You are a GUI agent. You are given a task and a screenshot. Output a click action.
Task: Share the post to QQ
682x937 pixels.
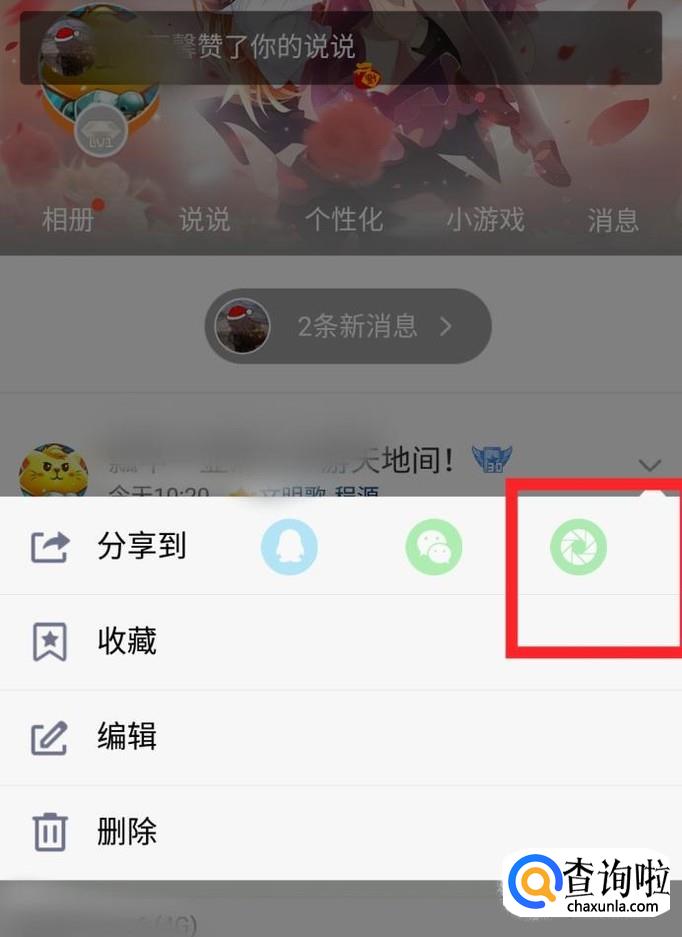[289, 546]
